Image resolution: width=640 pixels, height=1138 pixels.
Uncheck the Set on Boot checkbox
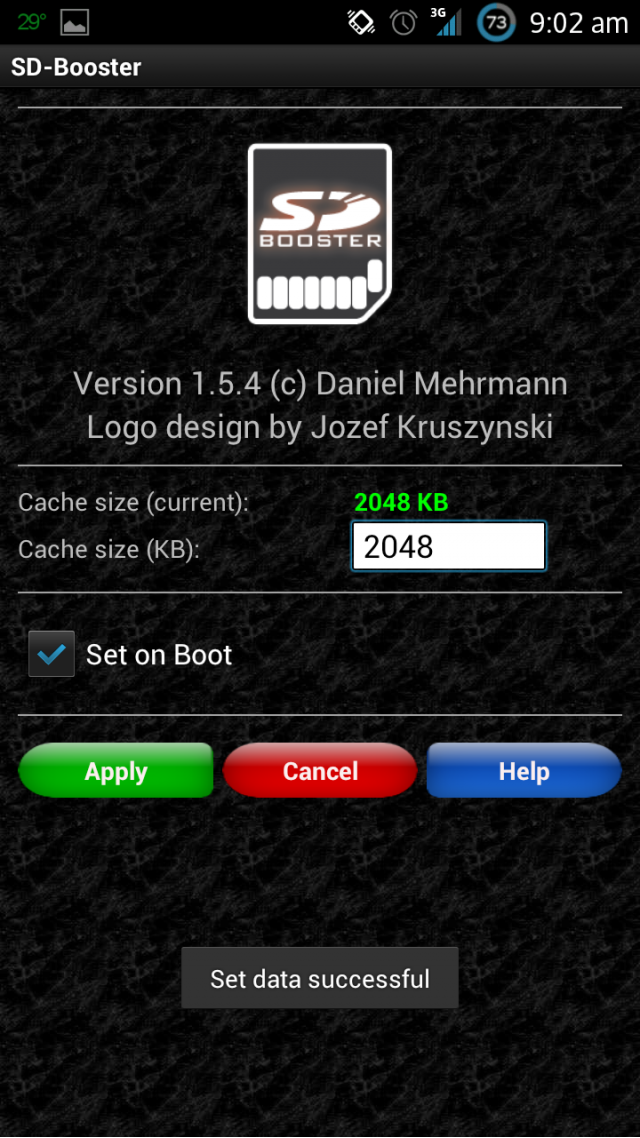[51, 655]
